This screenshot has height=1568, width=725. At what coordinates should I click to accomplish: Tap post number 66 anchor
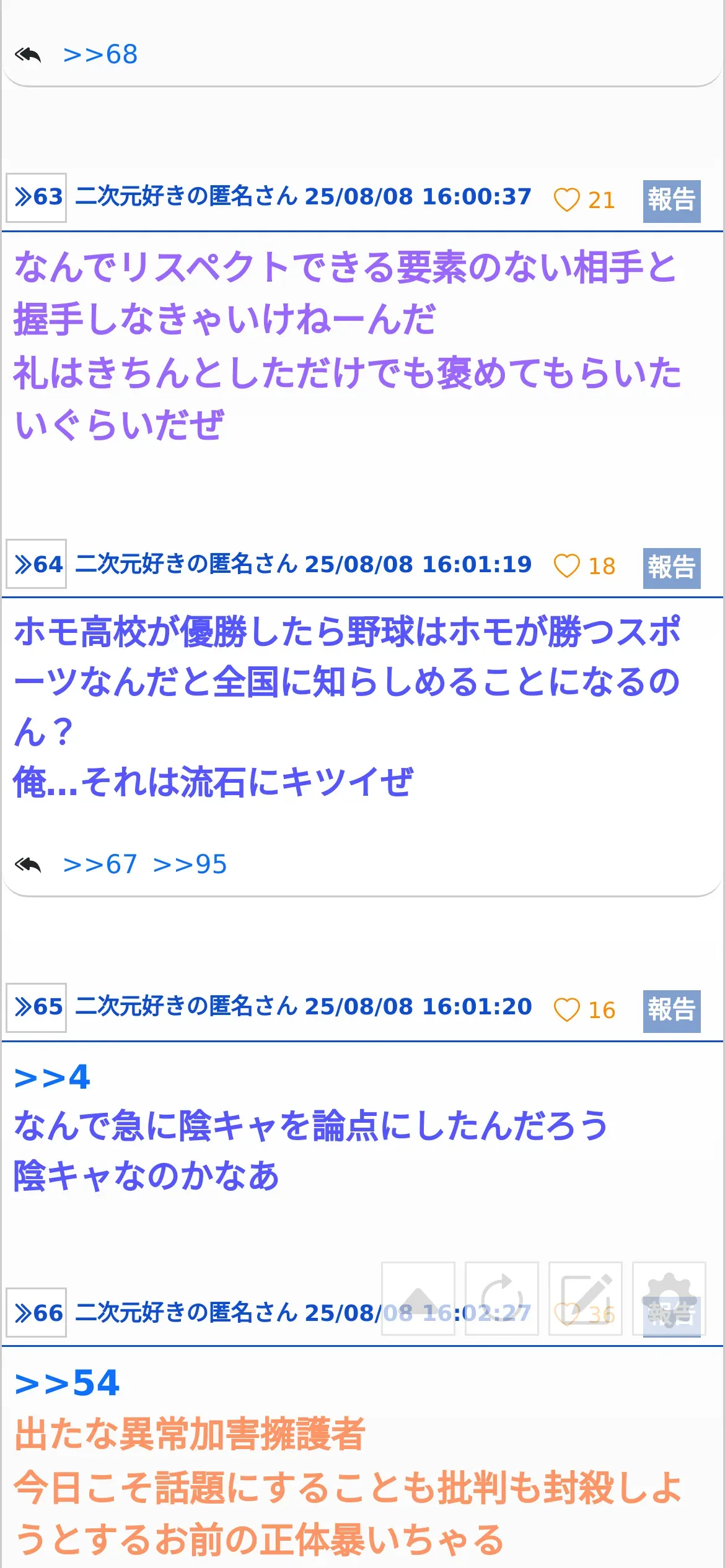pos(37,1312)
